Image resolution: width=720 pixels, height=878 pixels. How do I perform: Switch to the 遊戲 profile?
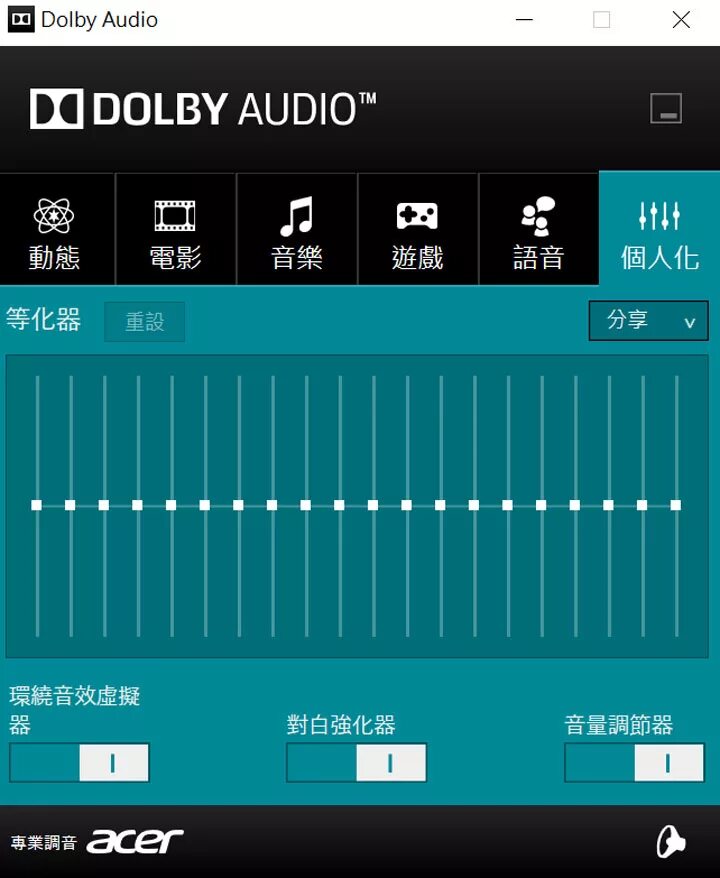[418, 231]
